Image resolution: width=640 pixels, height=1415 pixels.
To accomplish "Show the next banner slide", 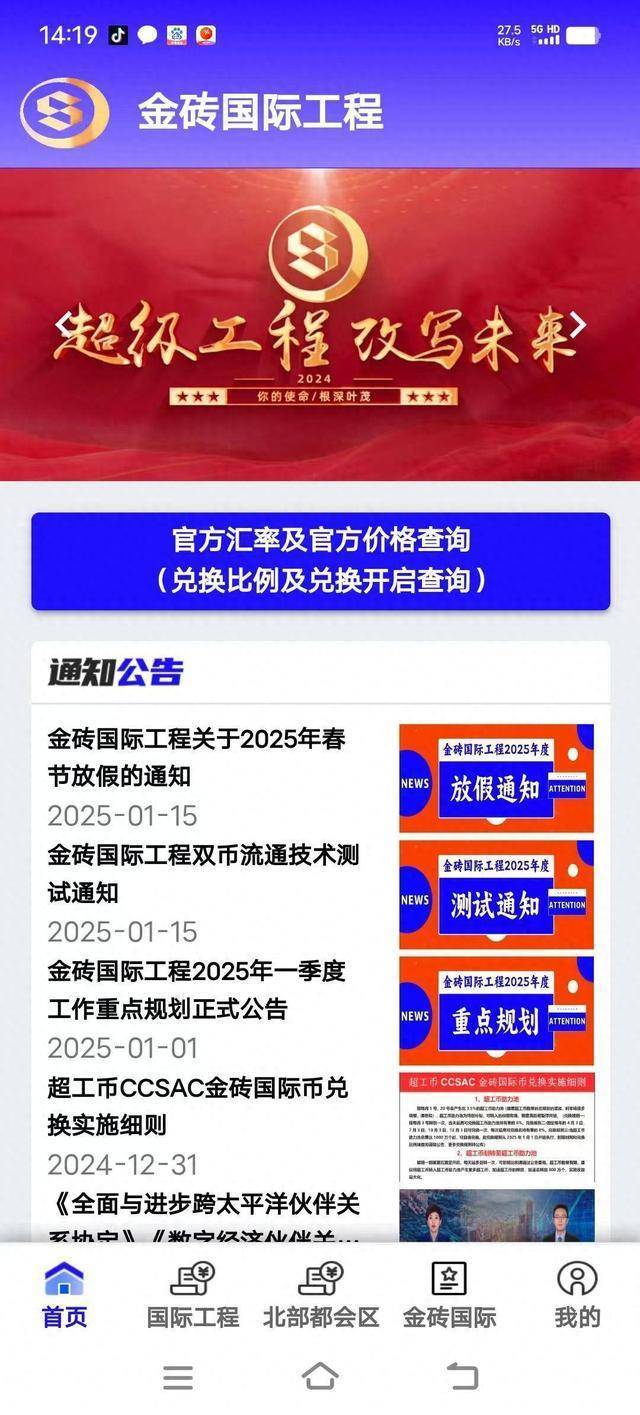I will [x=577, y=324].
